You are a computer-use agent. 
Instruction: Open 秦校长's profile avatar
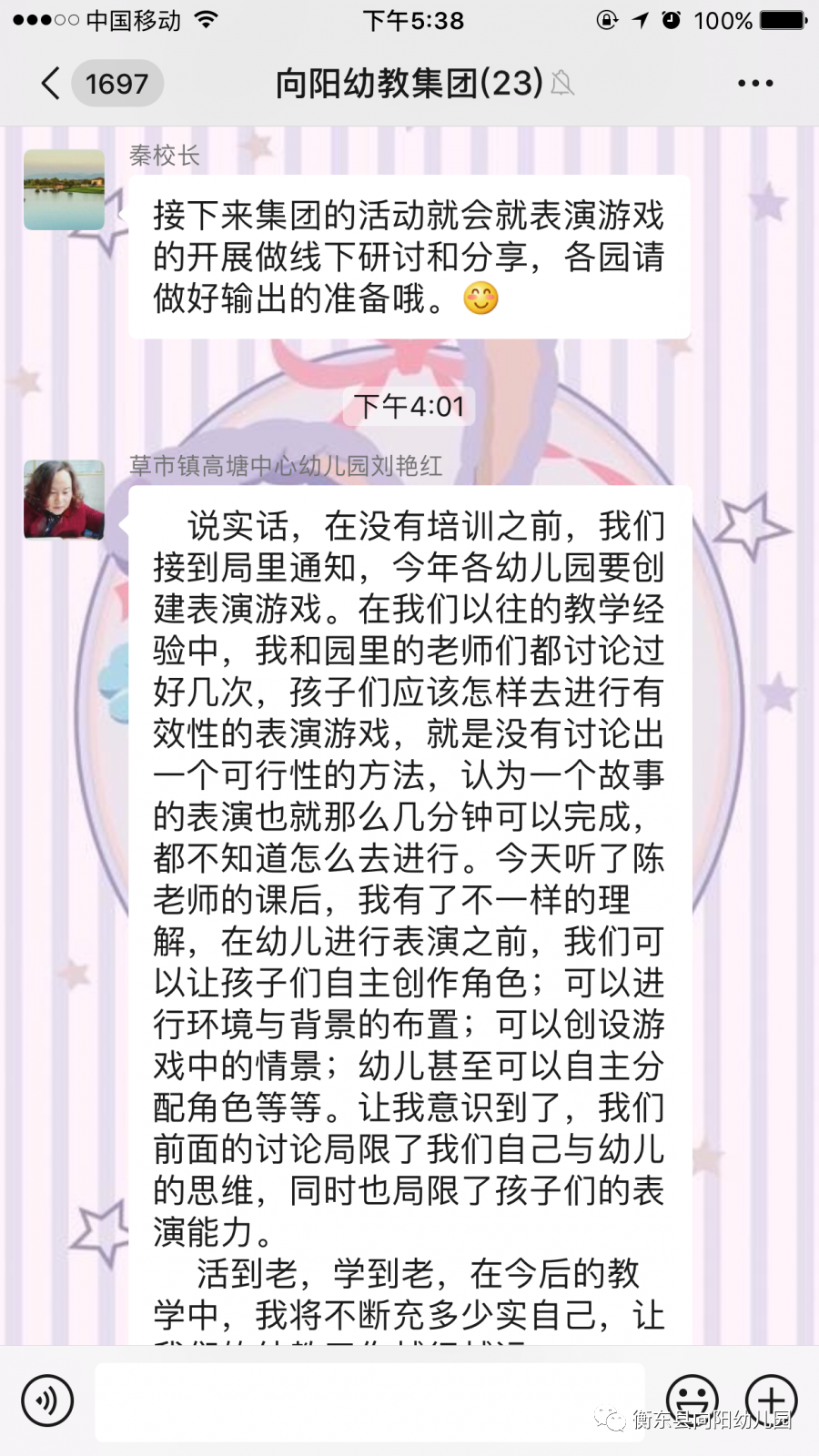click(64, 189)
